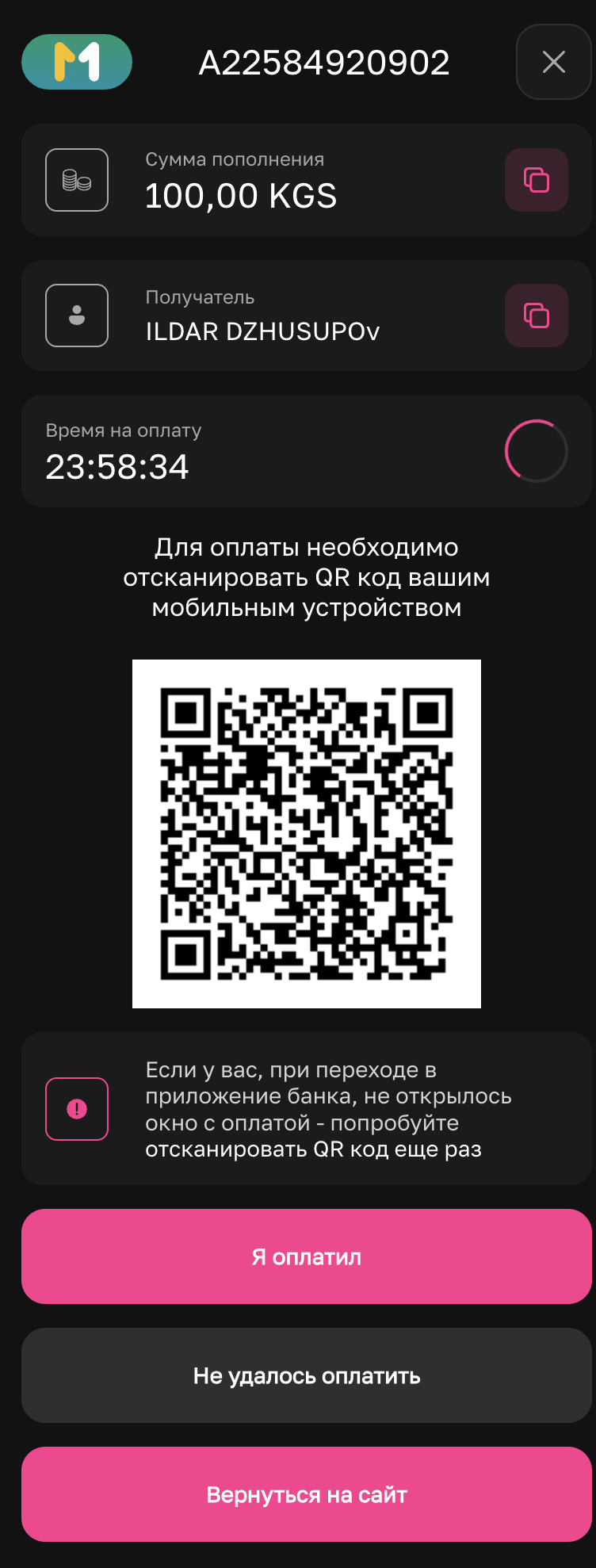The image size is (596, 1568).
Task: Copy the 100,00 KGS top-up amount
Action: point(537,180)
